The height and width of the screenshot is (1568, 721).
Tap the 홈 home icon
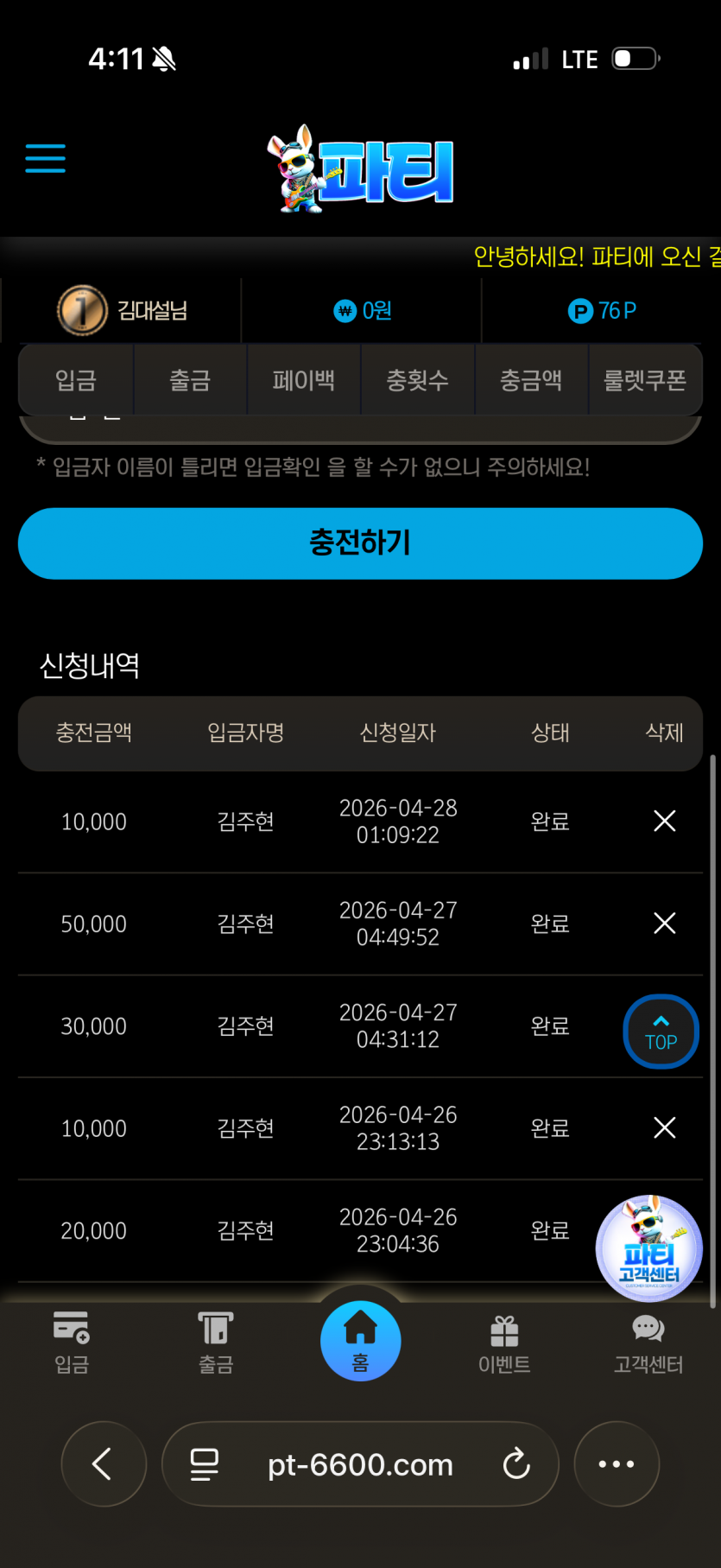(360, 1340)
